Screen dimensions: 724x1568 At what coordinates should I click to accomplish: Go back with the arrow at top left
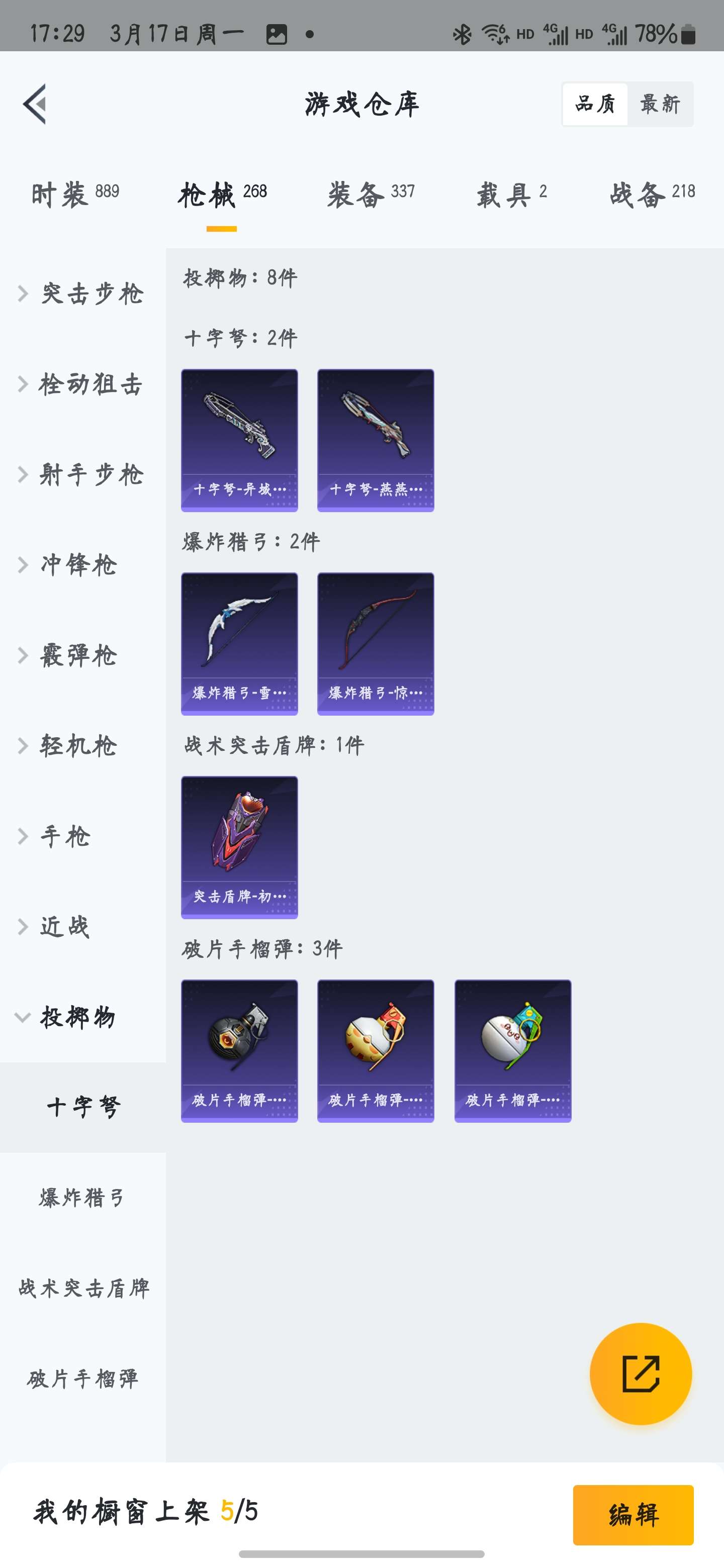click(35, 104)
